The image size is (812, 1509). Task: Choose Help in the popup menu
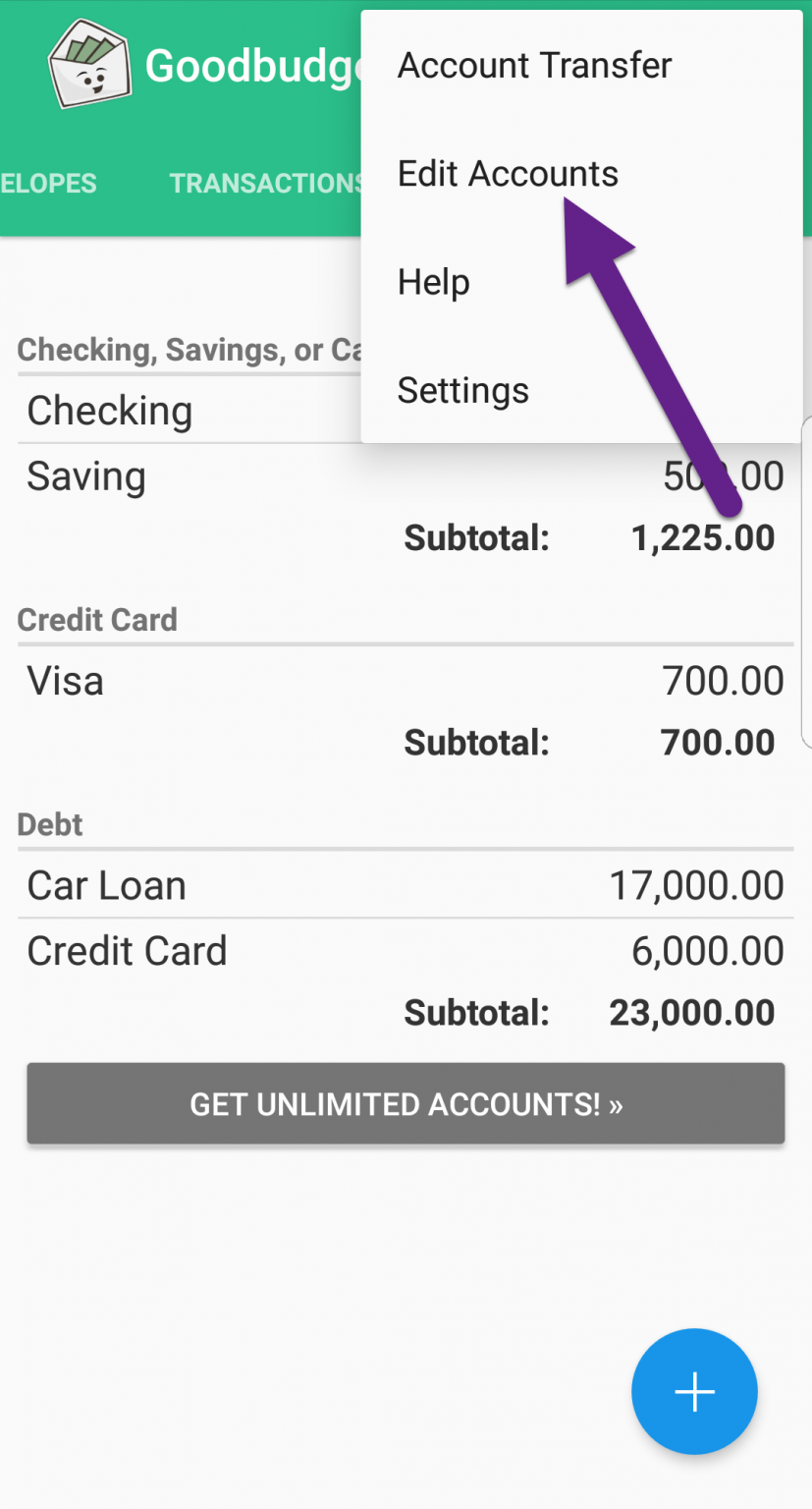click(433, 281)
